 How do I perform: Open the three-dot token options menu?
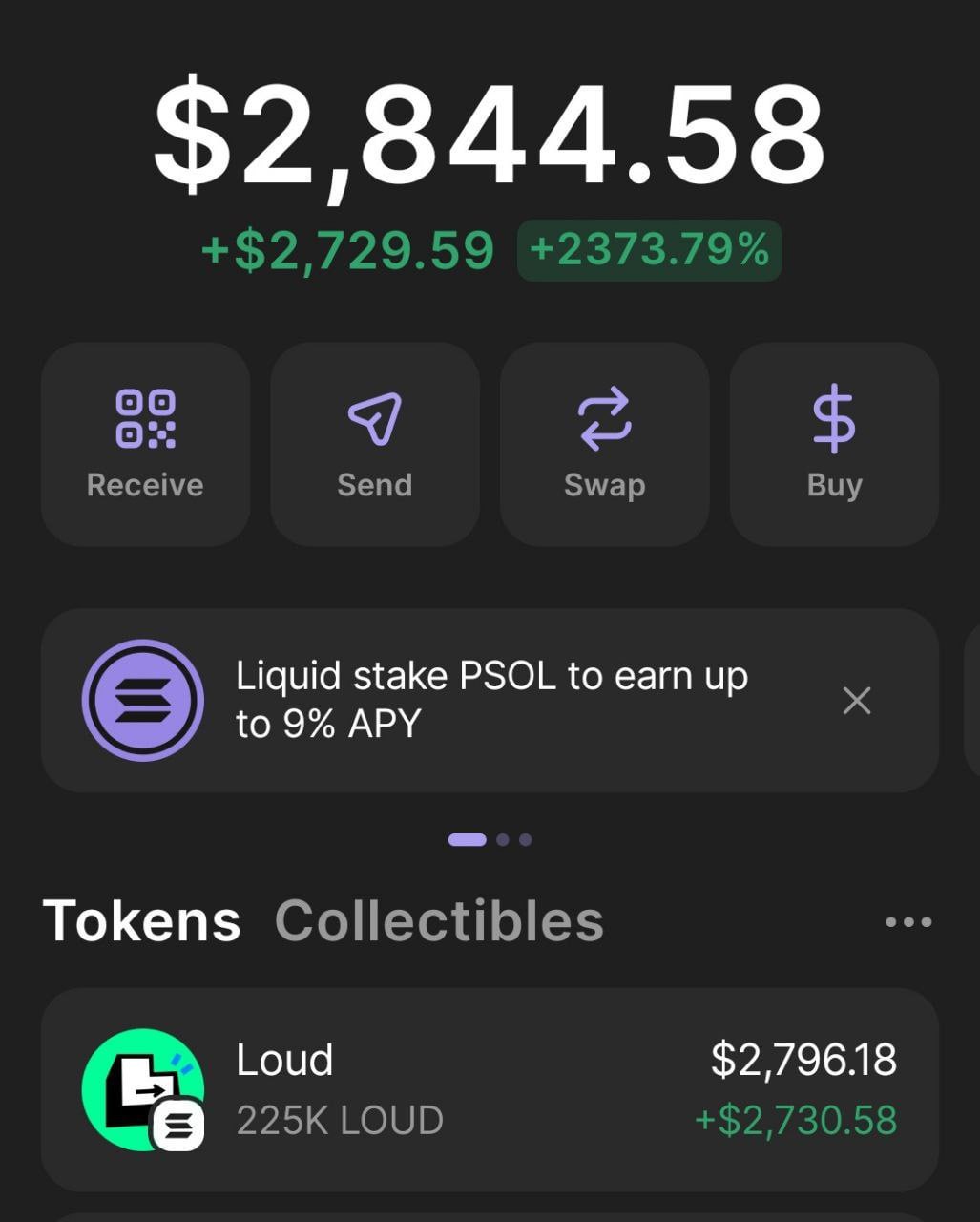pos(907,922)
